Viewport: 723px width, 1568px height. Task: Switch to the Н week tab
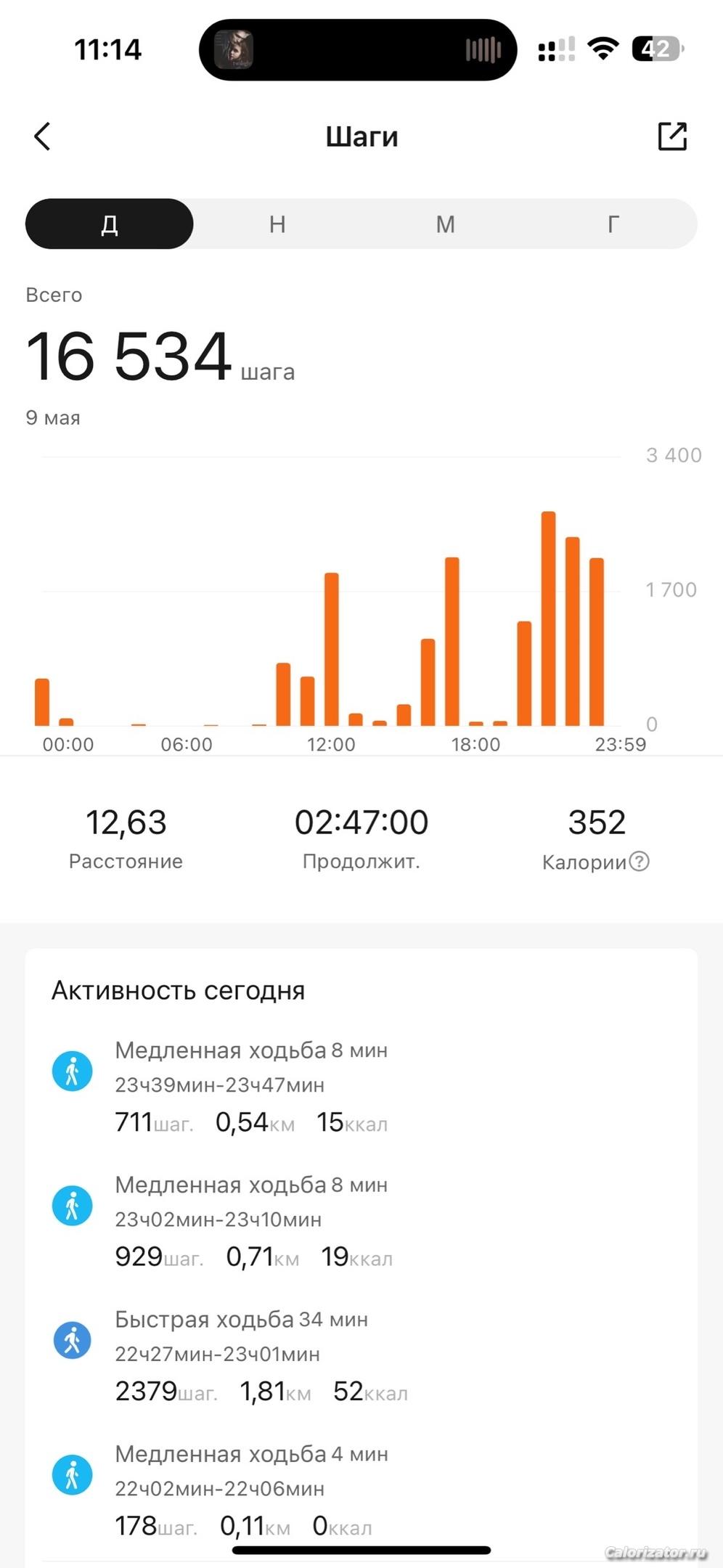coord(277,224)
